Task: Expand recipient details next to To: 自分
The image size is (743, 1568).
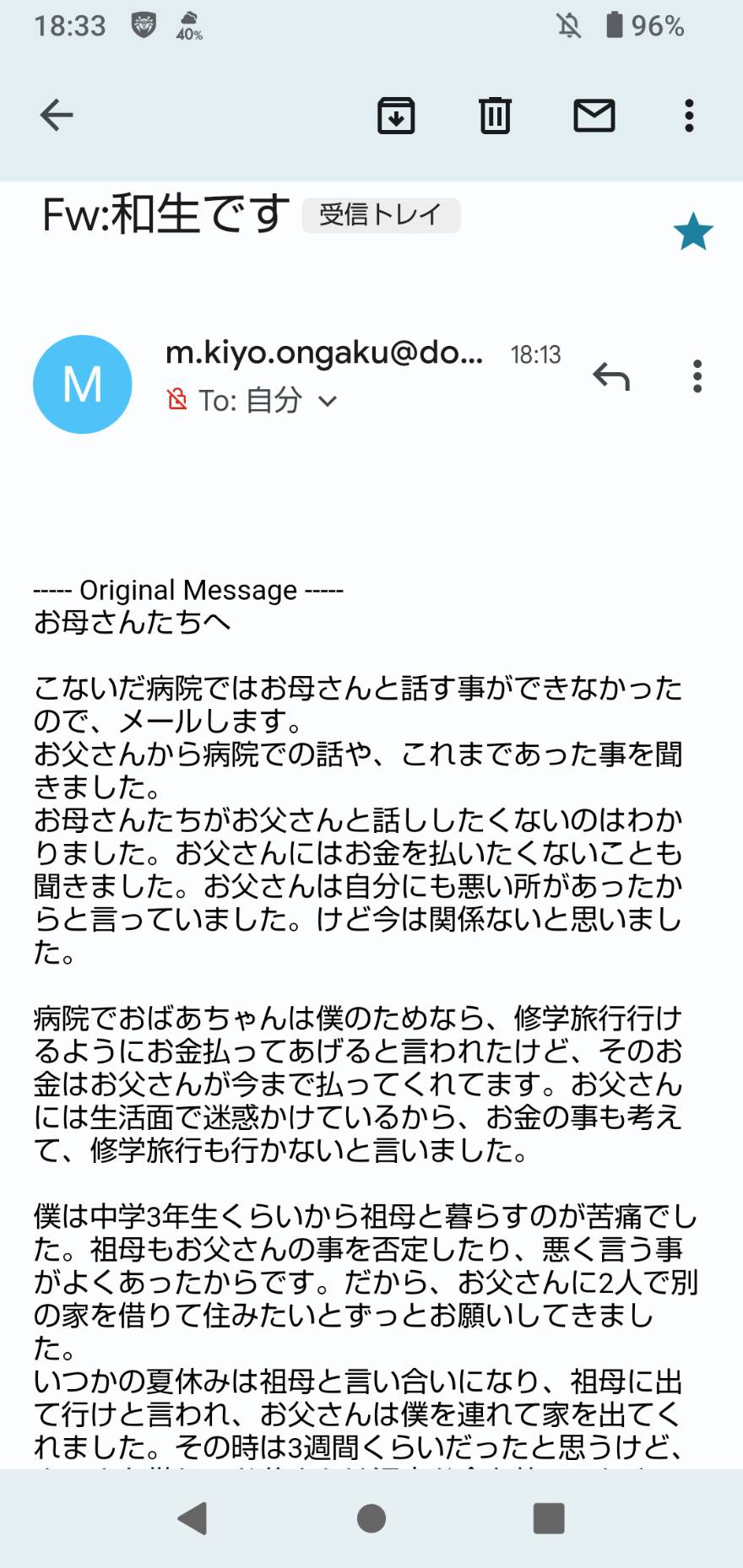Action: coord(328,401)
